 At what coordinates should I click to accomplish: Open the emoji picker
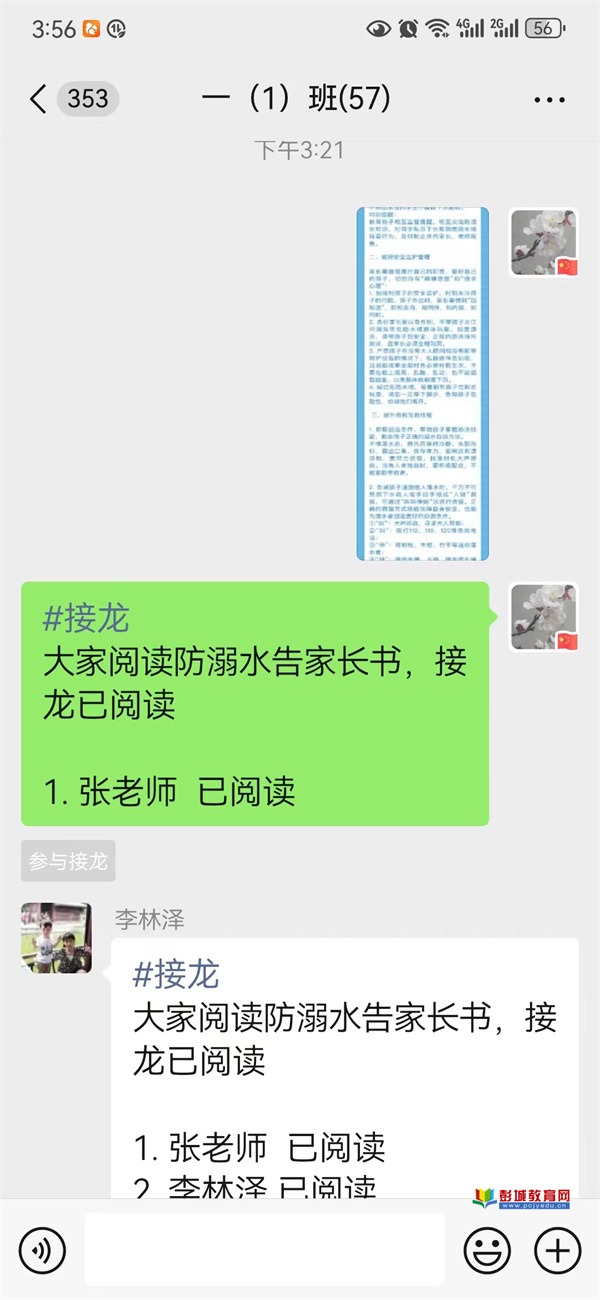[487, 1250]
